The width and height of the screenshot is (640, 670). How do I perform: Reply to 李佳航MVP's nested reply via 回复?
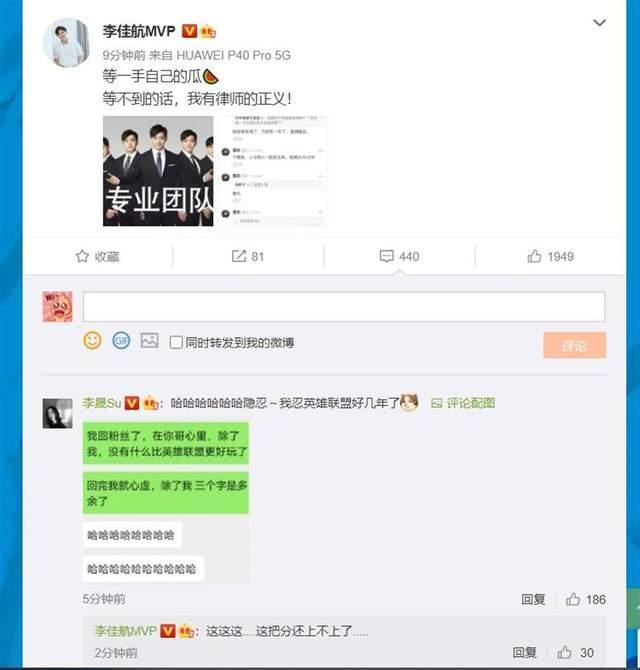[x=525, y=653]
